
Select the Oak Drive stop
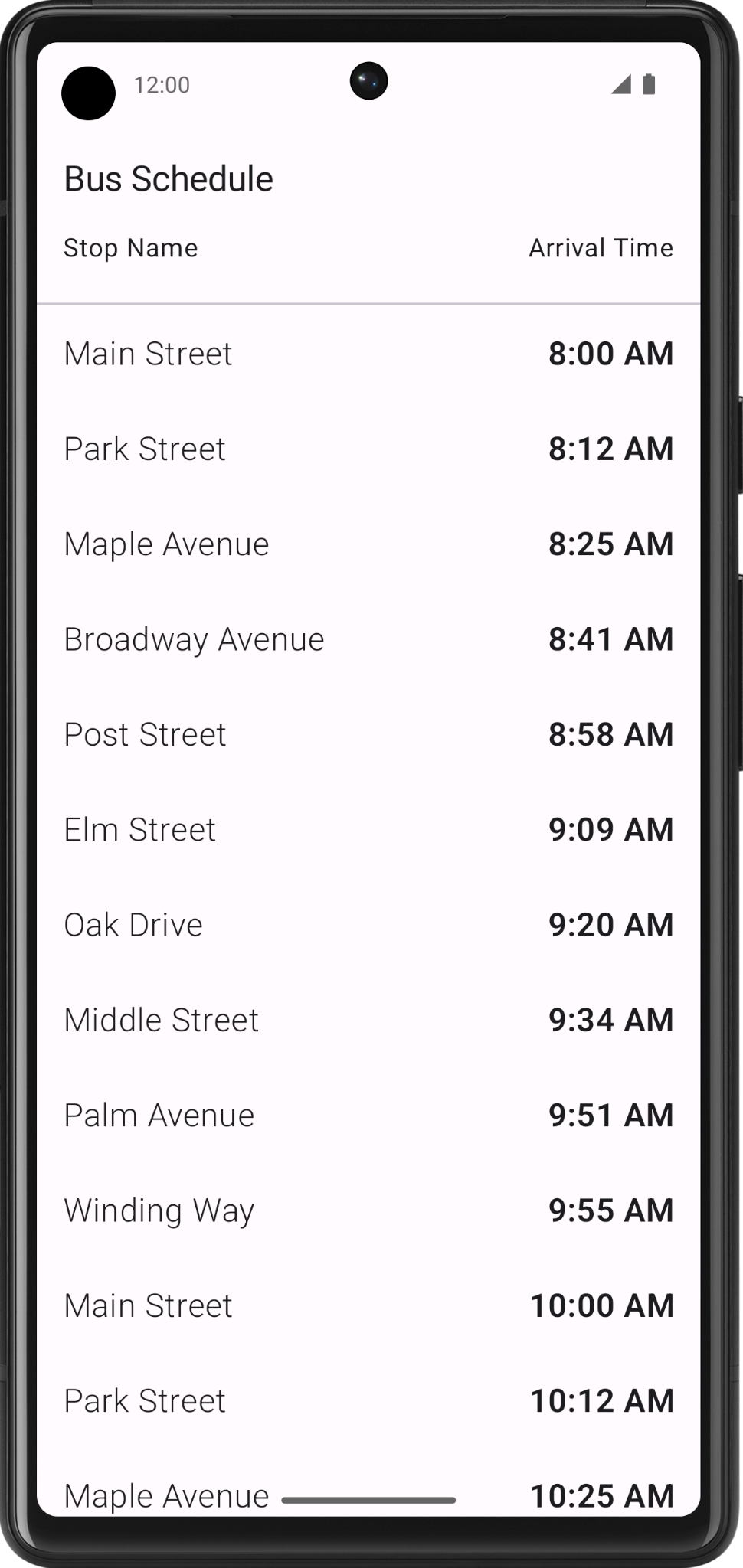coord(368,925)
